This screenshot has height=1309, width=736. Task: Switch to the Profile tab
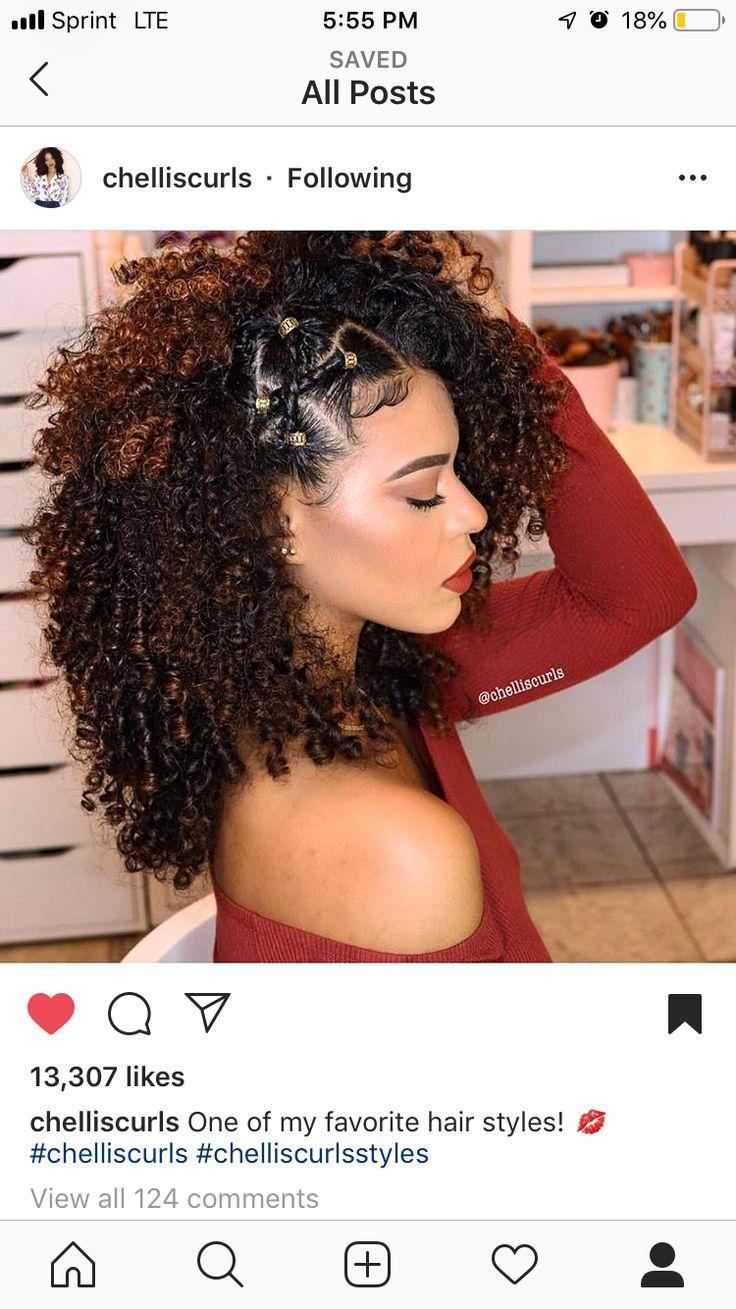point(662,1265)
